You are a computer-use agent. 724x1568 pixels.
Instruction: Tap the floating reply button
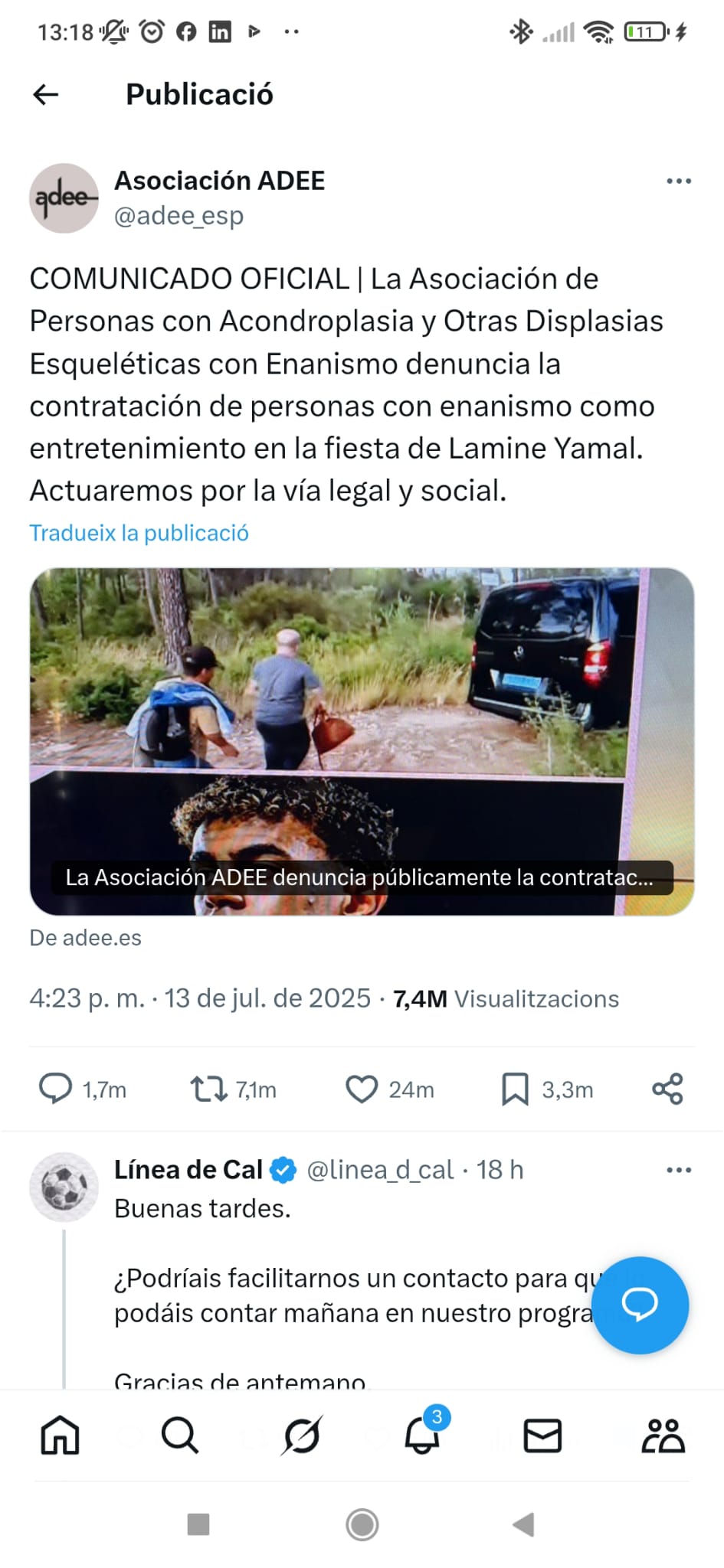click(639, 1305)
